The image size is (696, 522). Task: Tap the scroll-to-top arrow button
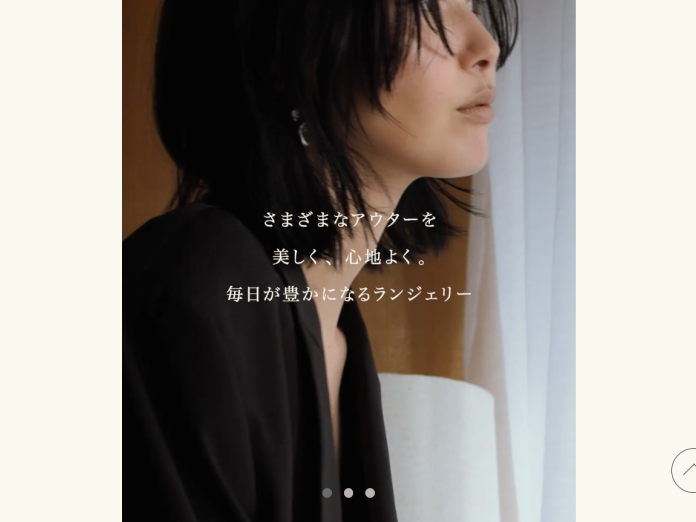click(x=686, y=470)
